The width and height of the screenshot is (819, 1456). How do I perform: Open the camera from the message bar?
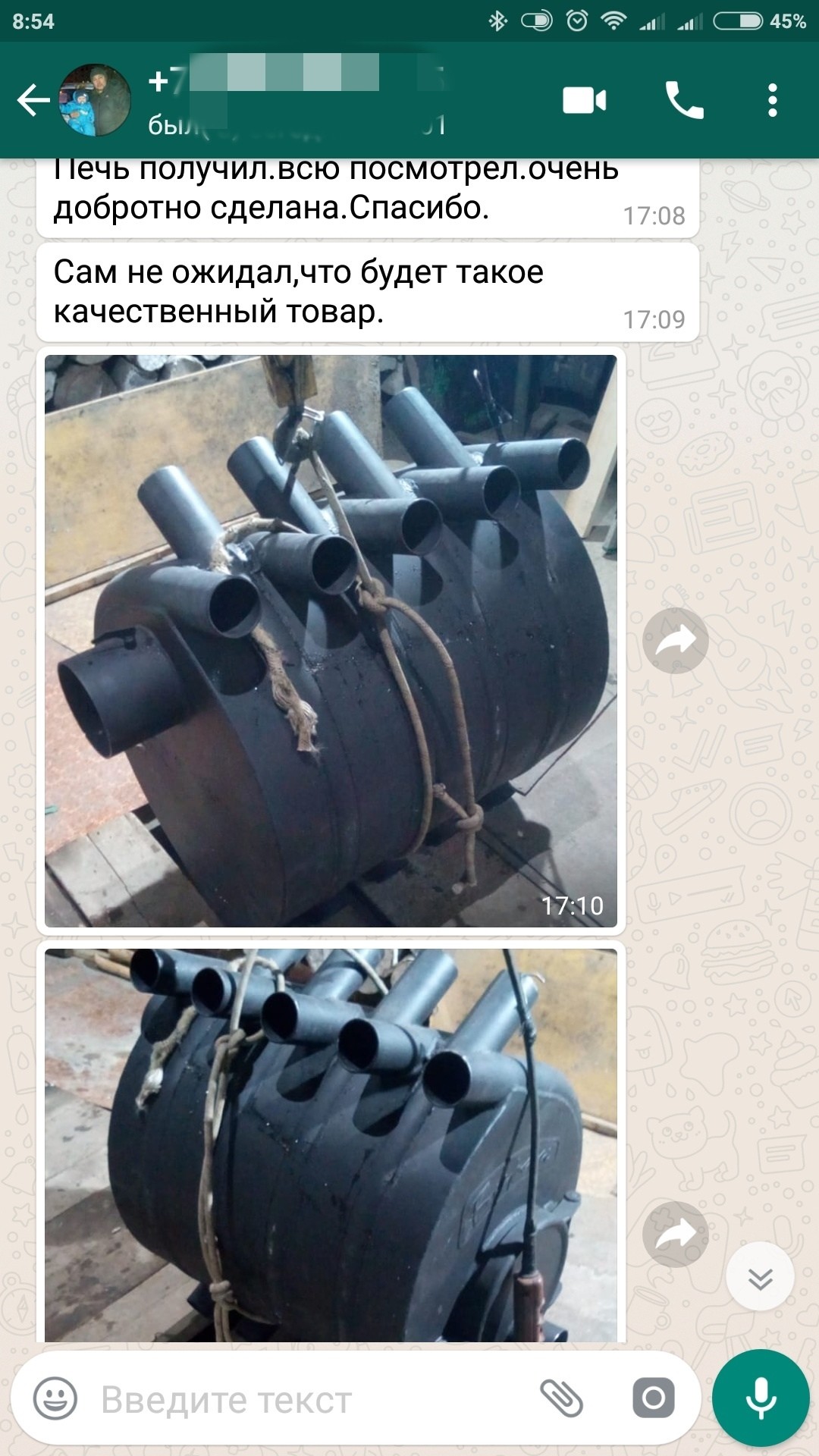coord(654,1398)
